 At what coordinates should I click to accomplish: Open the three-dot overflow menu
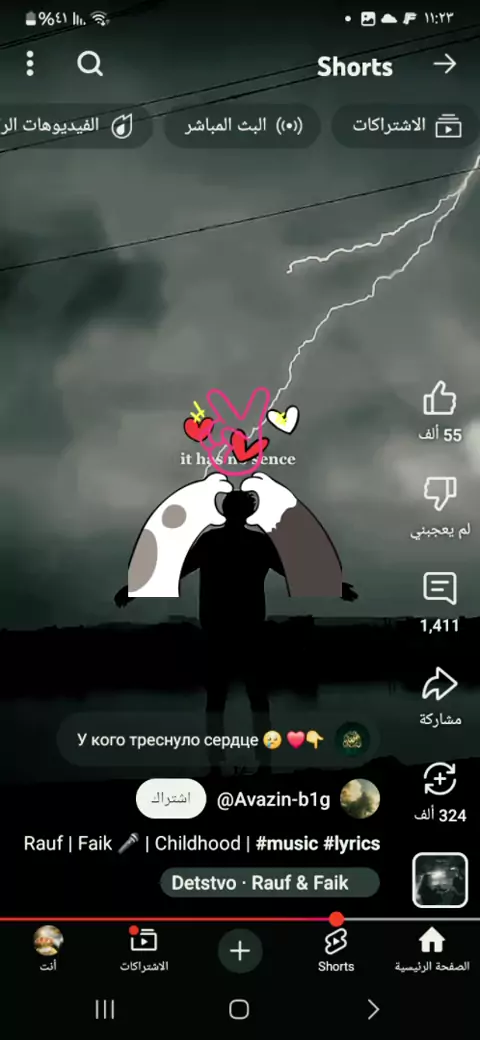pyautogui.click(x=30, y=64)
